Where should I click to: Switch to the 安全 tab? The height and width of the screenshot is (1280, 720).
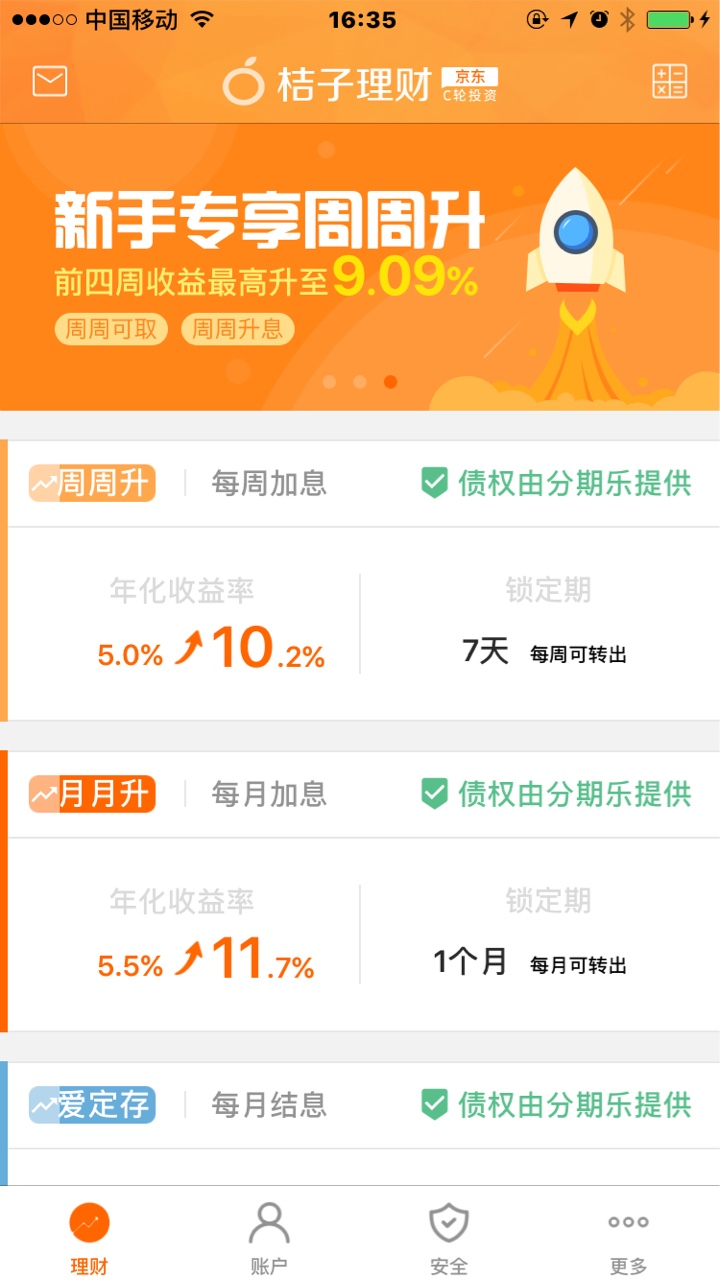coord(449,1238)
